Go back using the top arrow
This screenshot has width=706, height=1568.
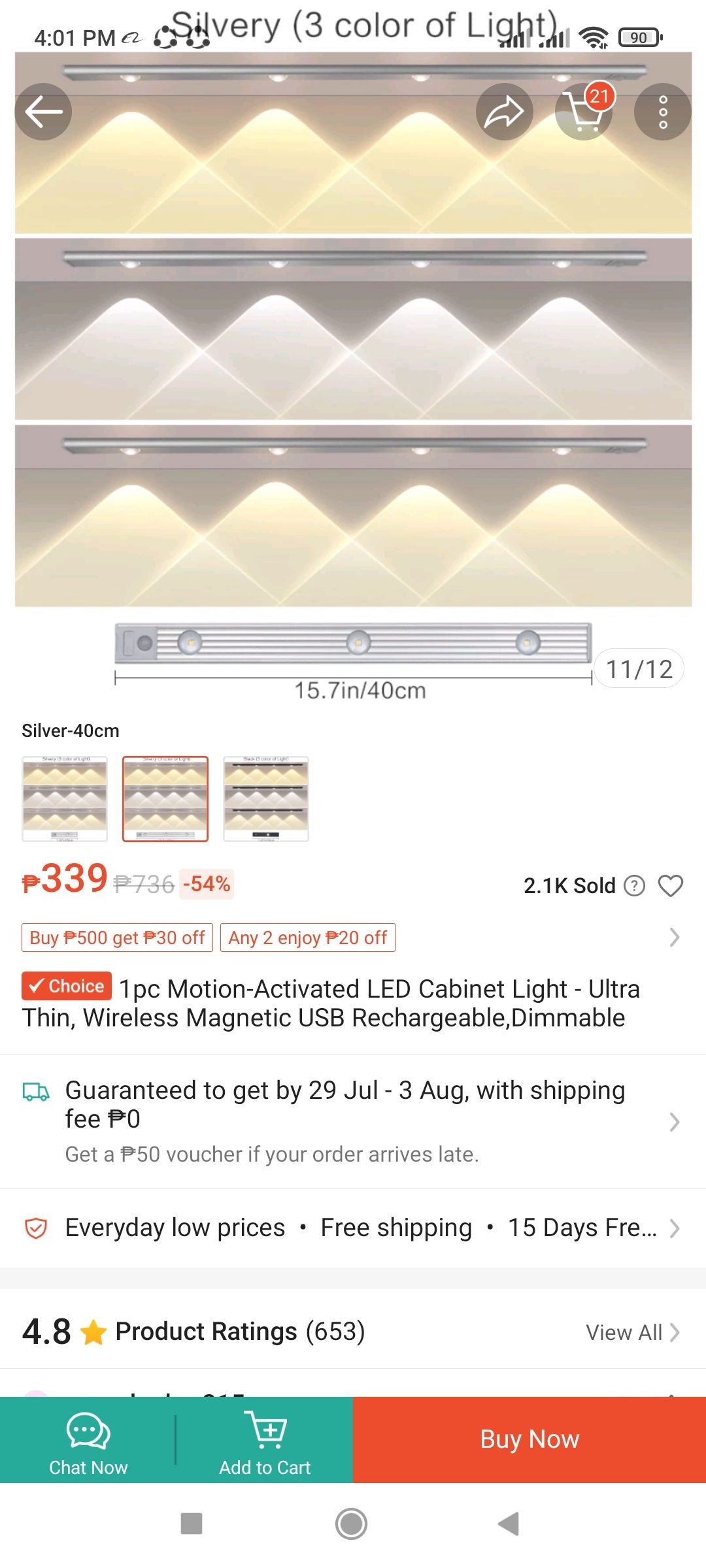[43, 112]
